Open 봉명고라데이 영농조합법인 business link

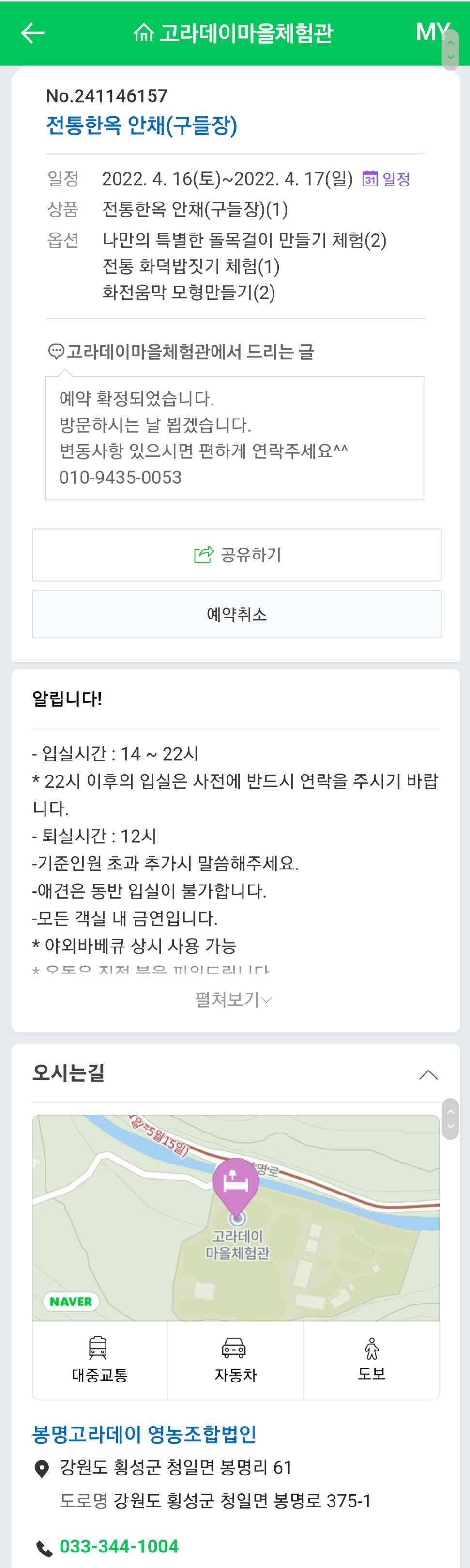[144, 1434]
